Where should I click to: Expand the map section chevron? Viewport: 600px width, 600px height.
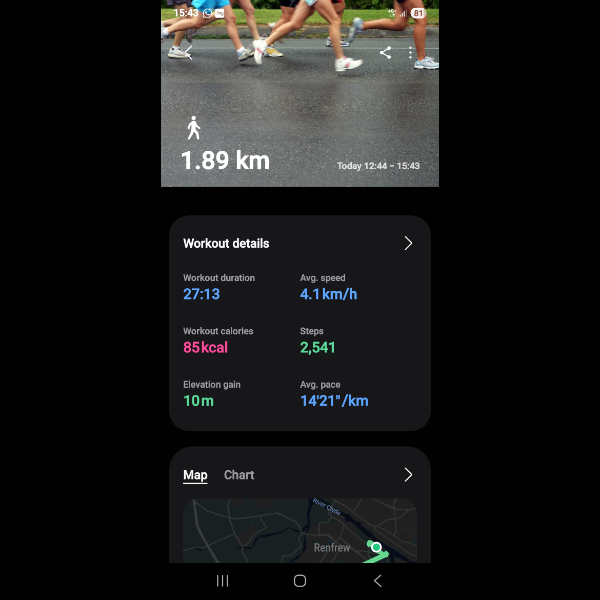click(408, 475)
